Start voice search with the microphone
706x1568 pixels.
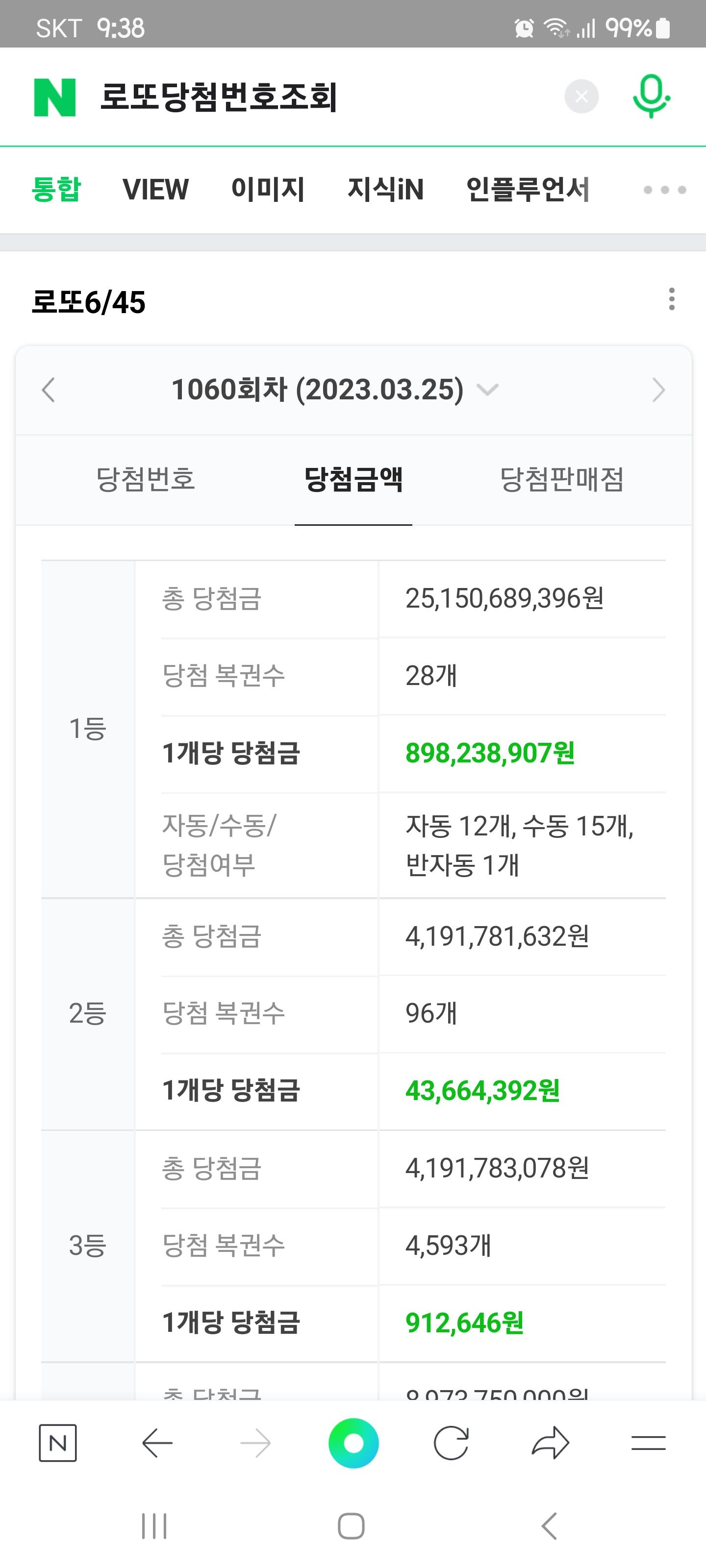[651, 96]
